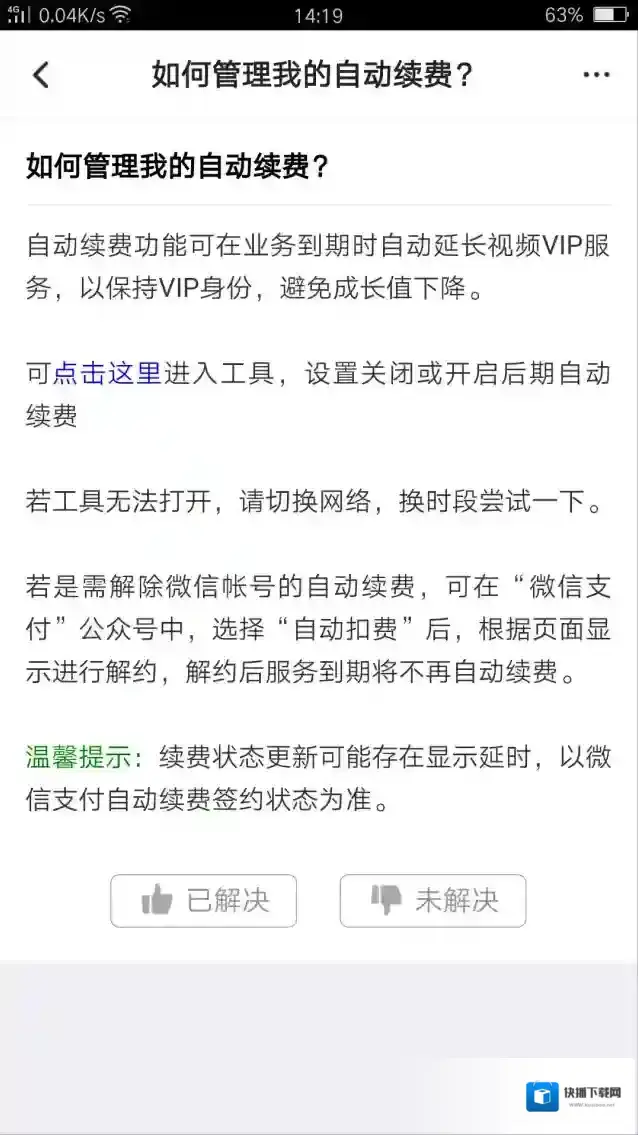Mark the issue as 已解决
Image resolution: width=638 pixels, height=1135 pixels.
[204, 900]
